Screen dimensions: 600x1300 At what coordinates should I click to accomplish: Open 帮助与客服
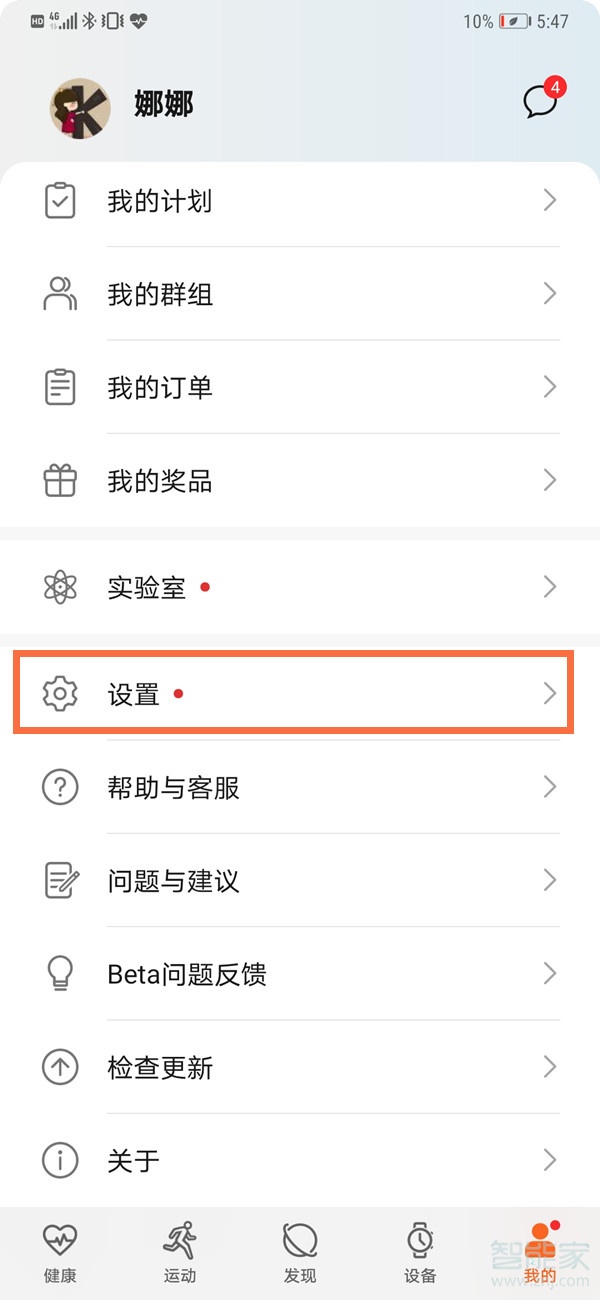(x=300, y=787)
